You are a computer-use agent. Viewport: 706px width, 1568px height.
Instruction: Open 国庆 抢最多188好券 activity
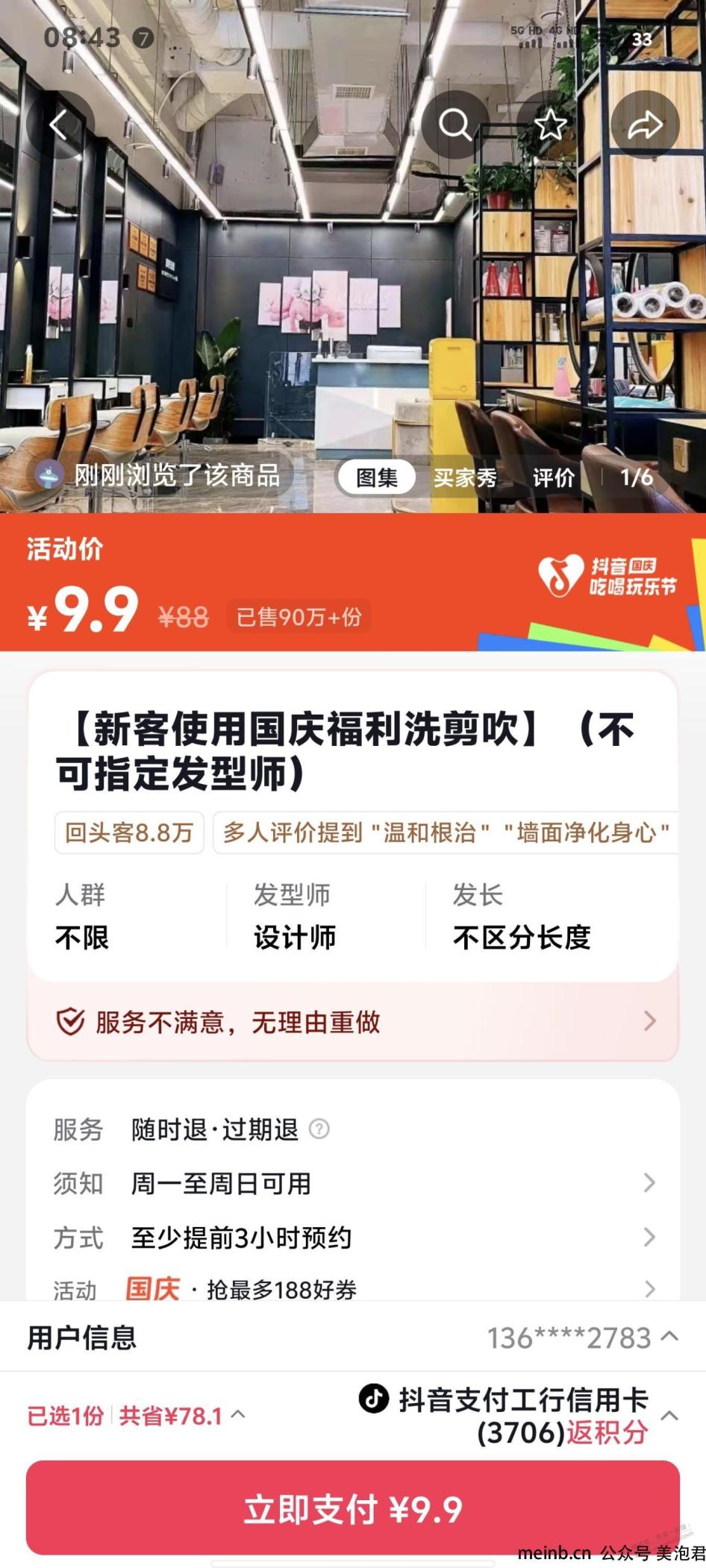point(353,1288)
